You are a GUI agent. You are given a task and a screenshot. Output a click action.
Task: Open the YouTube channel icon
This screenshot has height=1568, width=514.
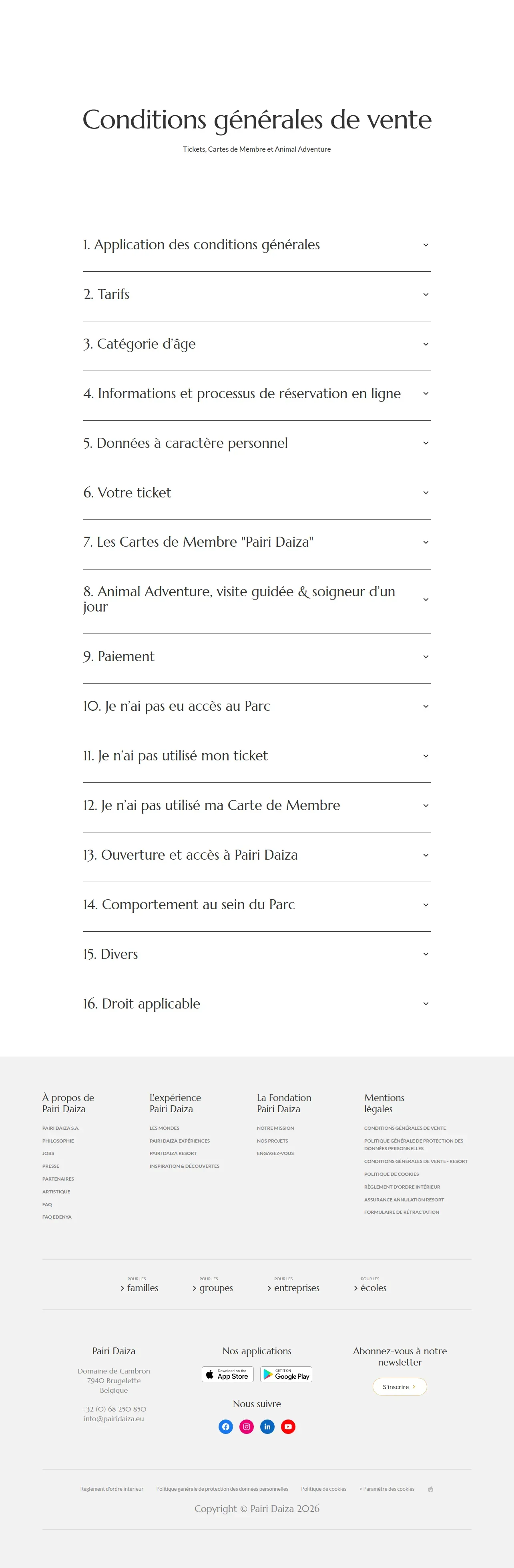(288, 1426)
